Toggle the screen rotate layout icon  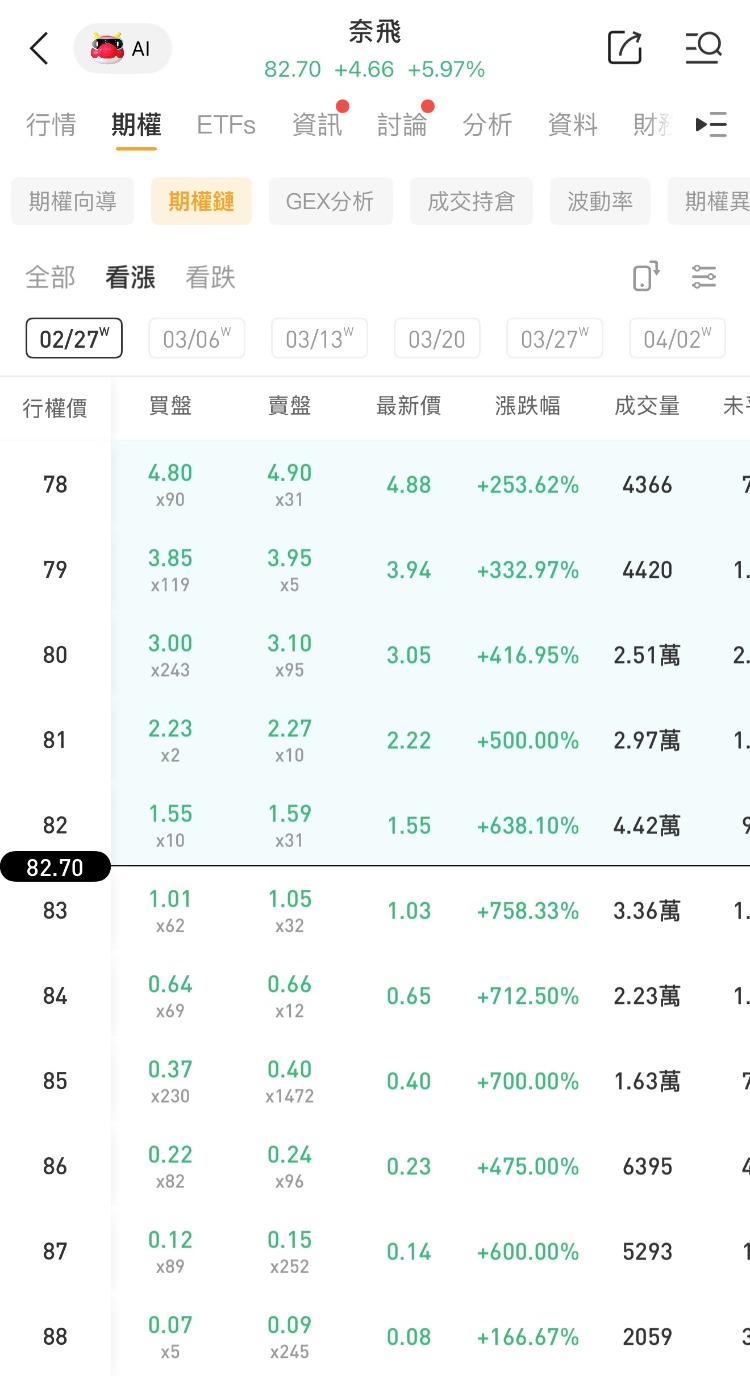646,276
